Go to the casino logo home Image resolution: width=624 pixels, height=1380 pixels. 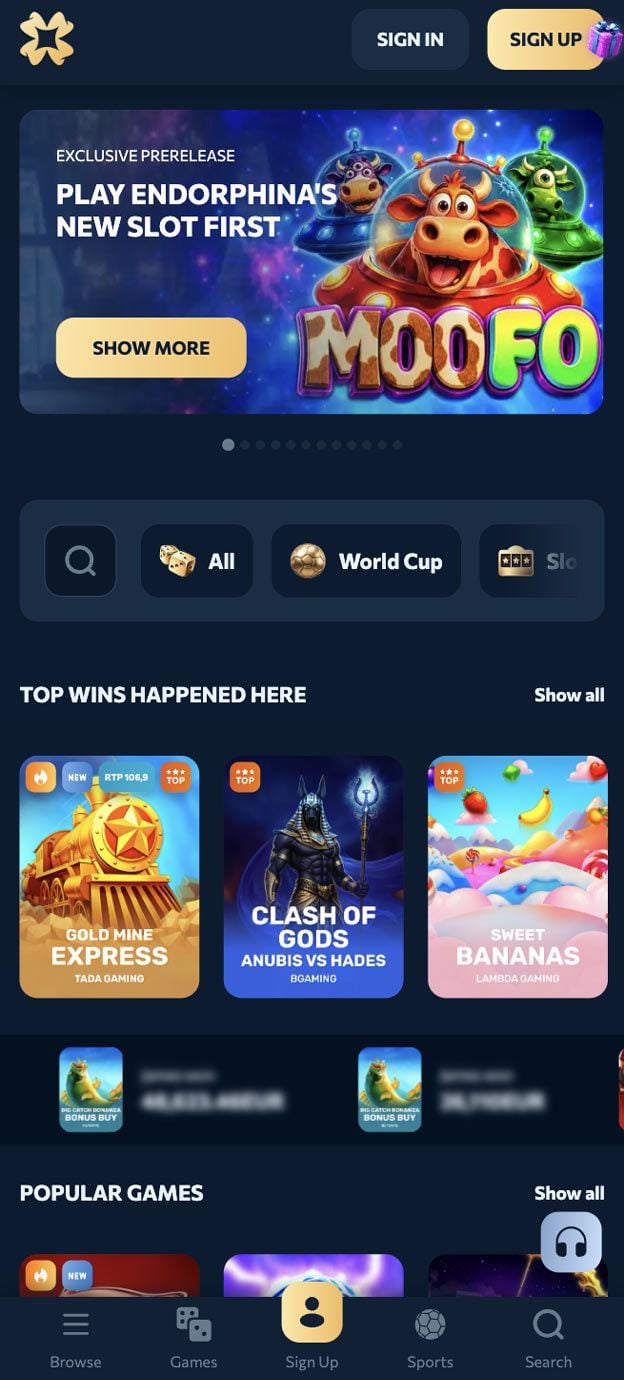click(x=47, y=39)
